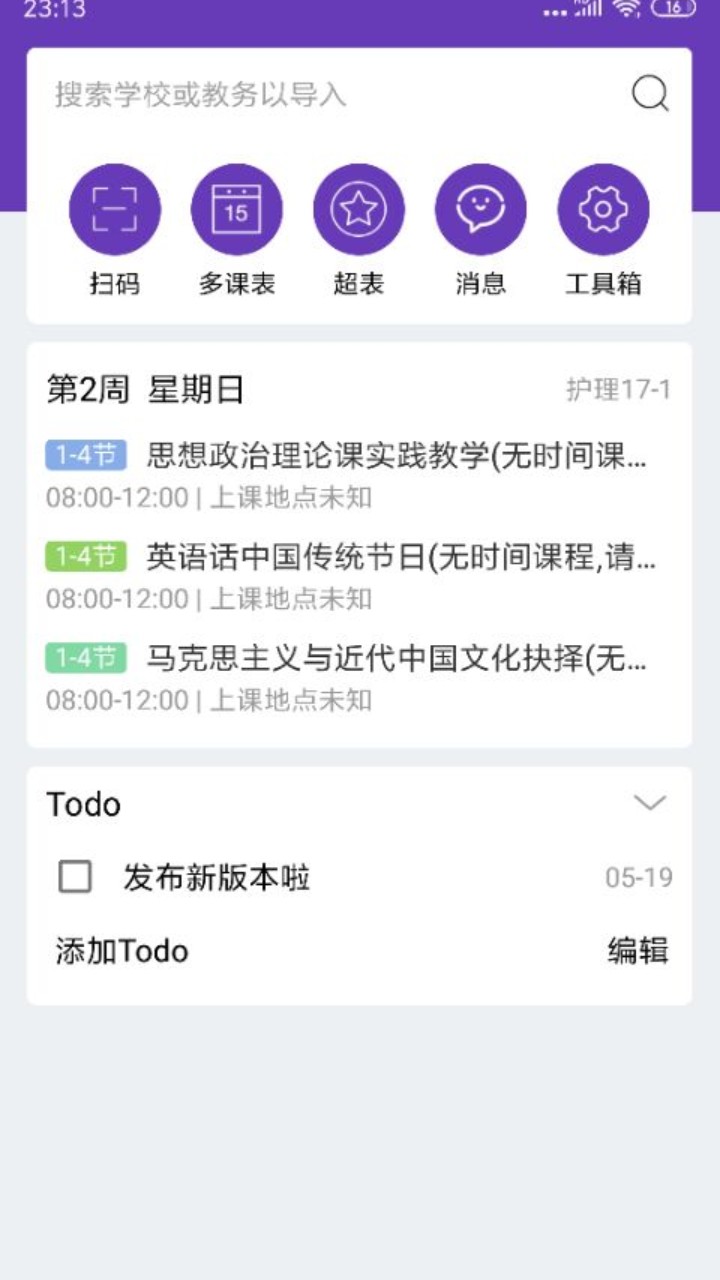Image resolution: width=720 pixels, height=1280 pixels.
Task: Open the 马克思主义与近代中国文化抉择 course
Action: coord(359,678)
